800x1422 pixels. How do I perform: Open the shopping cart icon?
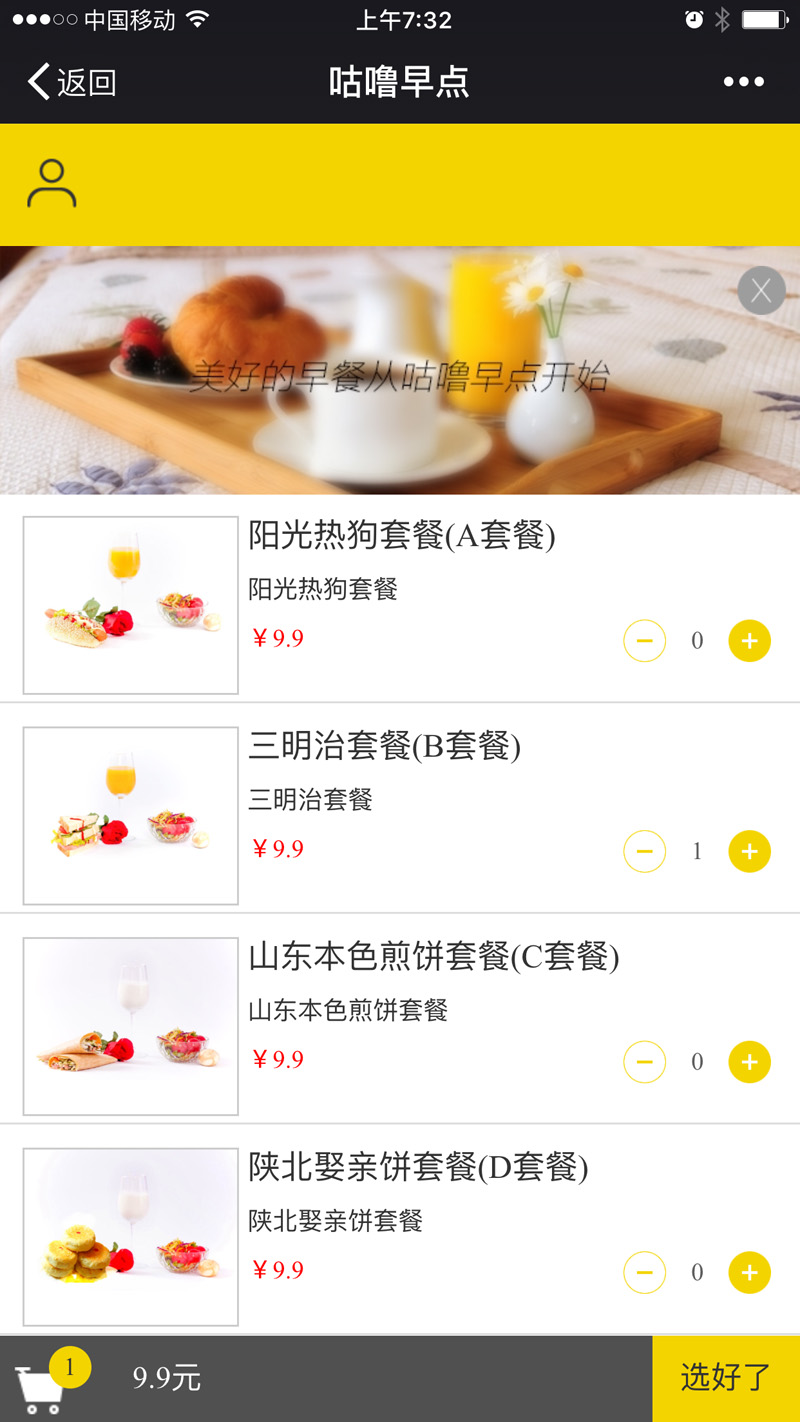(42, 1386)
